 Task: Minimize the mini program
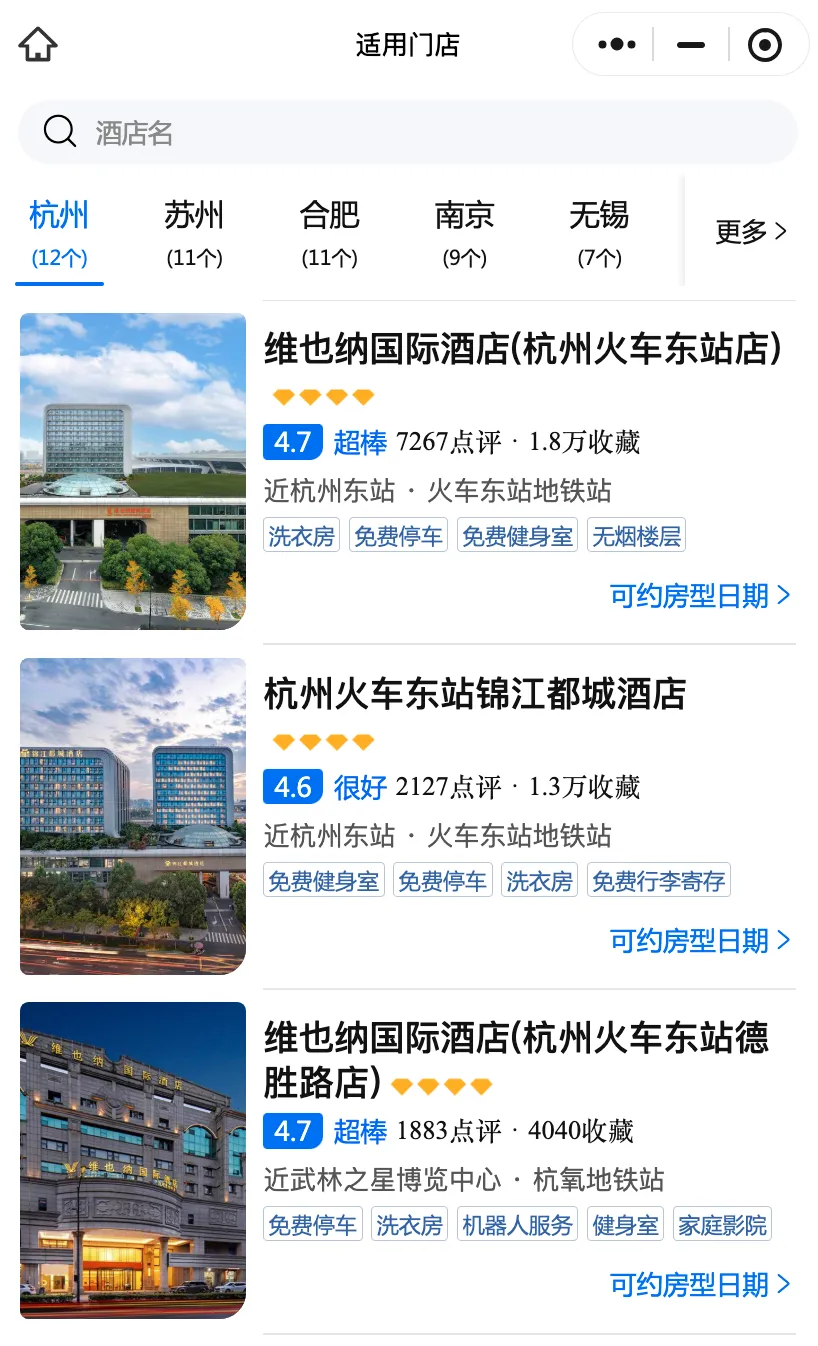click(x=691, y=45)
